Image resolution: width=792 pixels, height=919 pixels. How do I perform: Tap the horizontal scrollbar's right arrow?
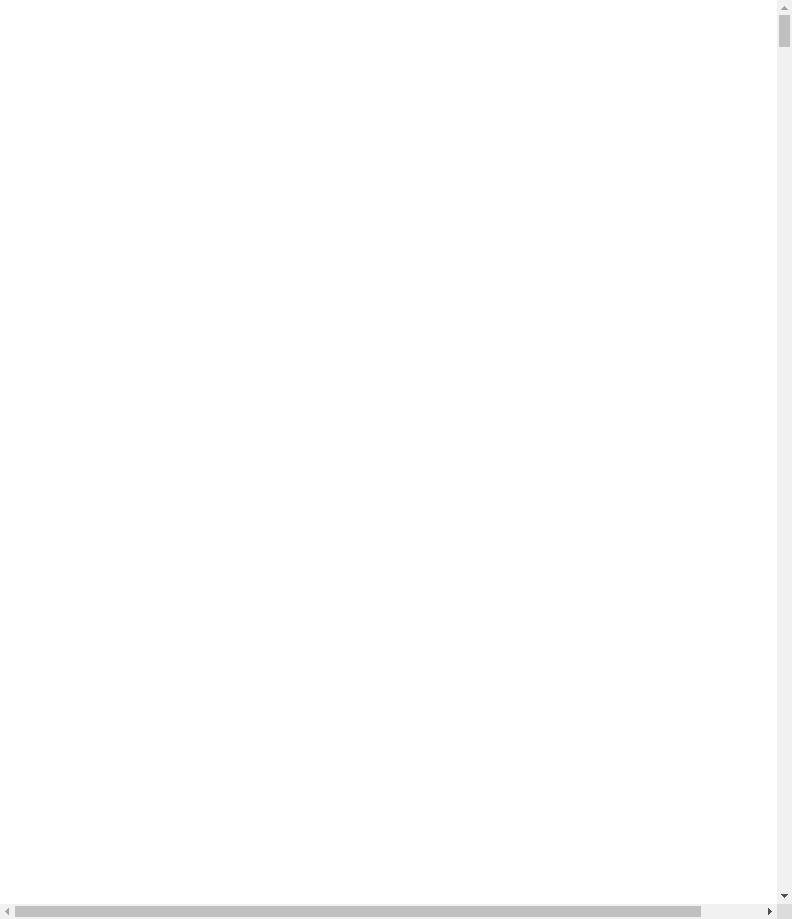769,911
